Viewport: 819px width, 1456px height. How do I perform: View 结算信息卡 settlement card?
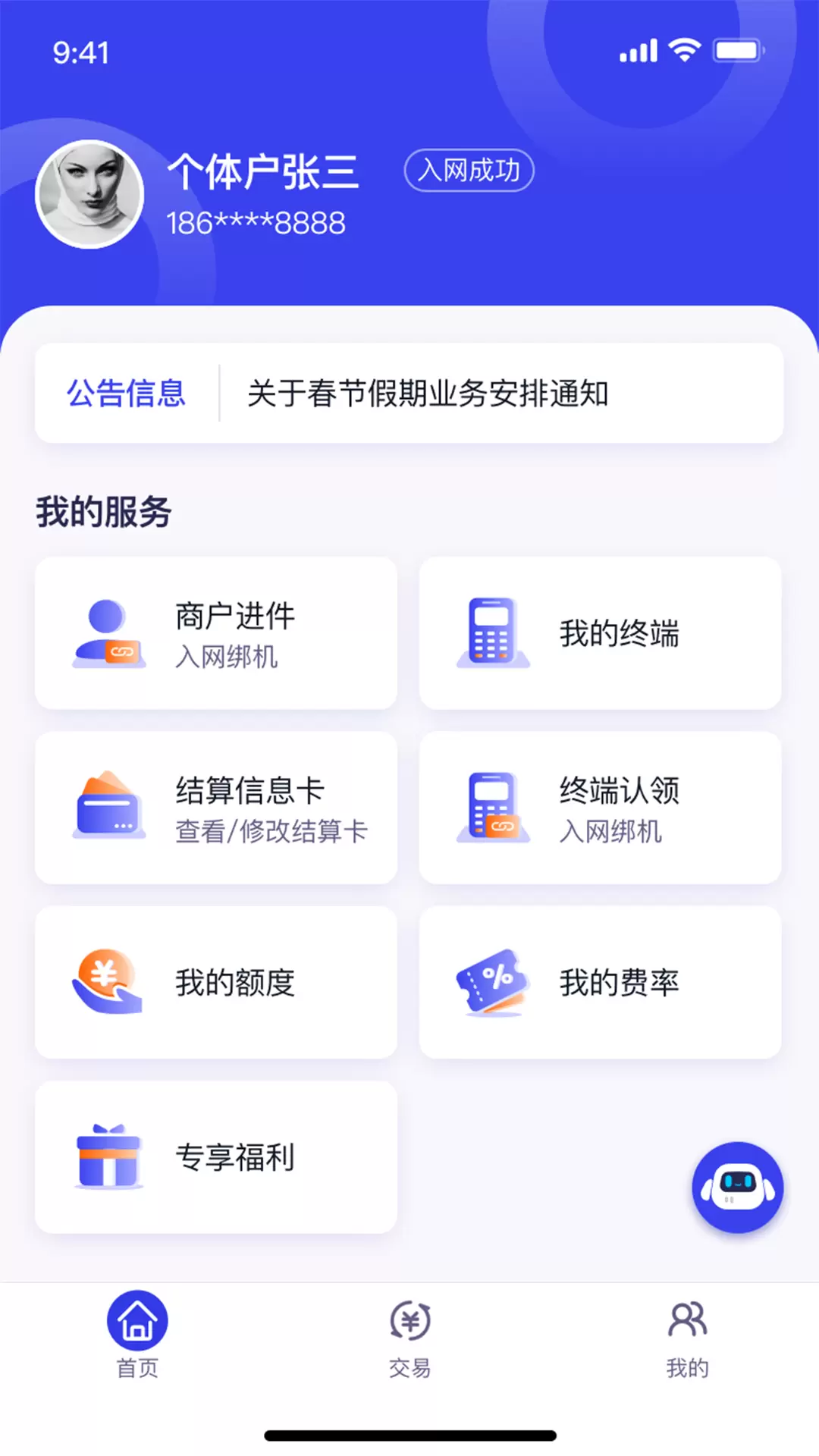tap(216, 808)
